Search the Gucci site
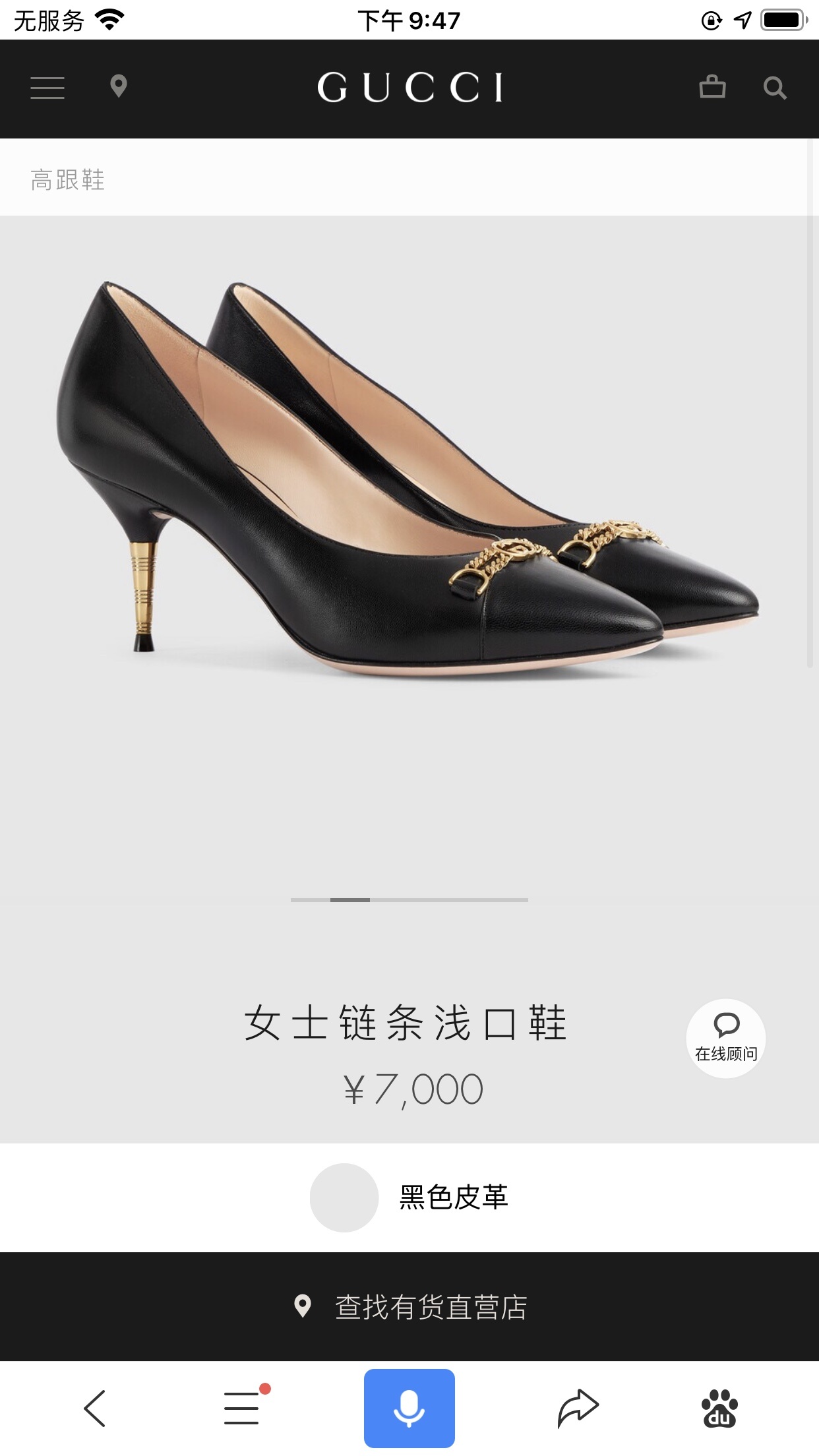819x1456 pixels. (775, 88)
